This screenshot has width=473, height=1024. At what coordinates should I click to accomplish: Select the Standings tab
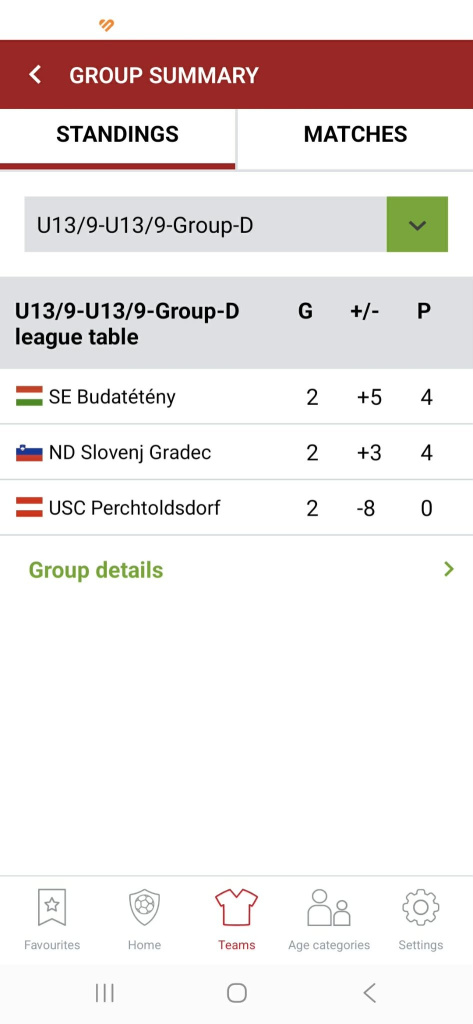pos(118,135)
